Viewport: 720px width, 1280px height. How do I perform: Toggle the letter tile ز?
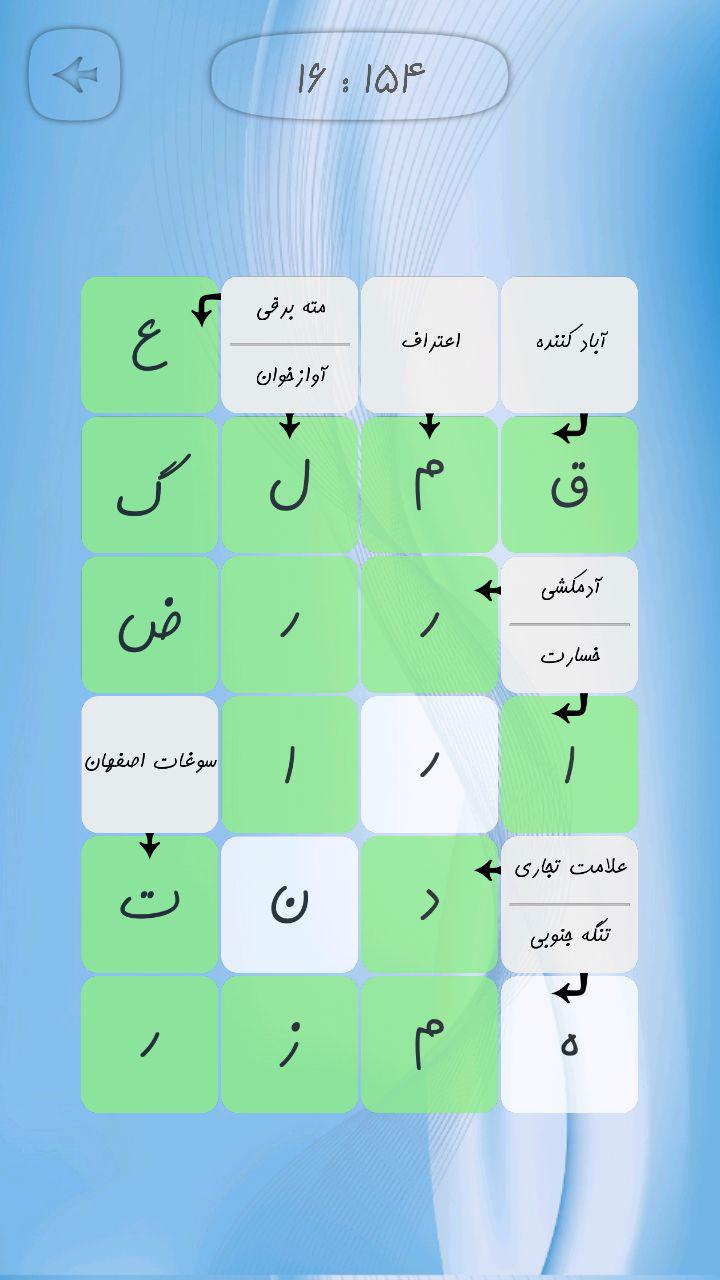click(x=289, y=1043)
